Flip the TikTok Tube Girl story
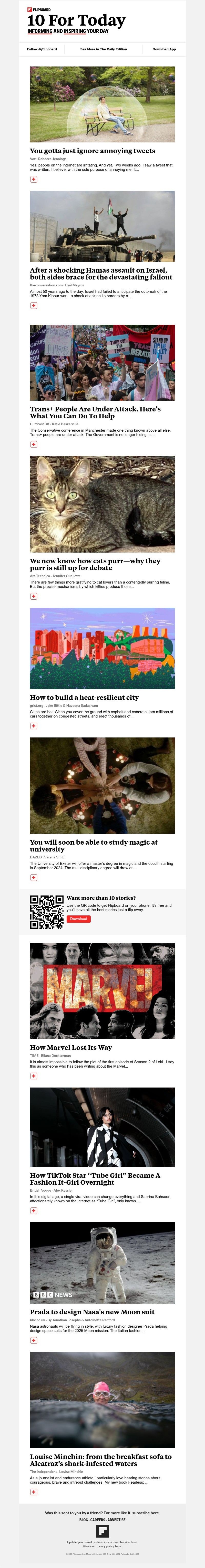Viewport: 205px width, 1568px height. coord(34,1194)
